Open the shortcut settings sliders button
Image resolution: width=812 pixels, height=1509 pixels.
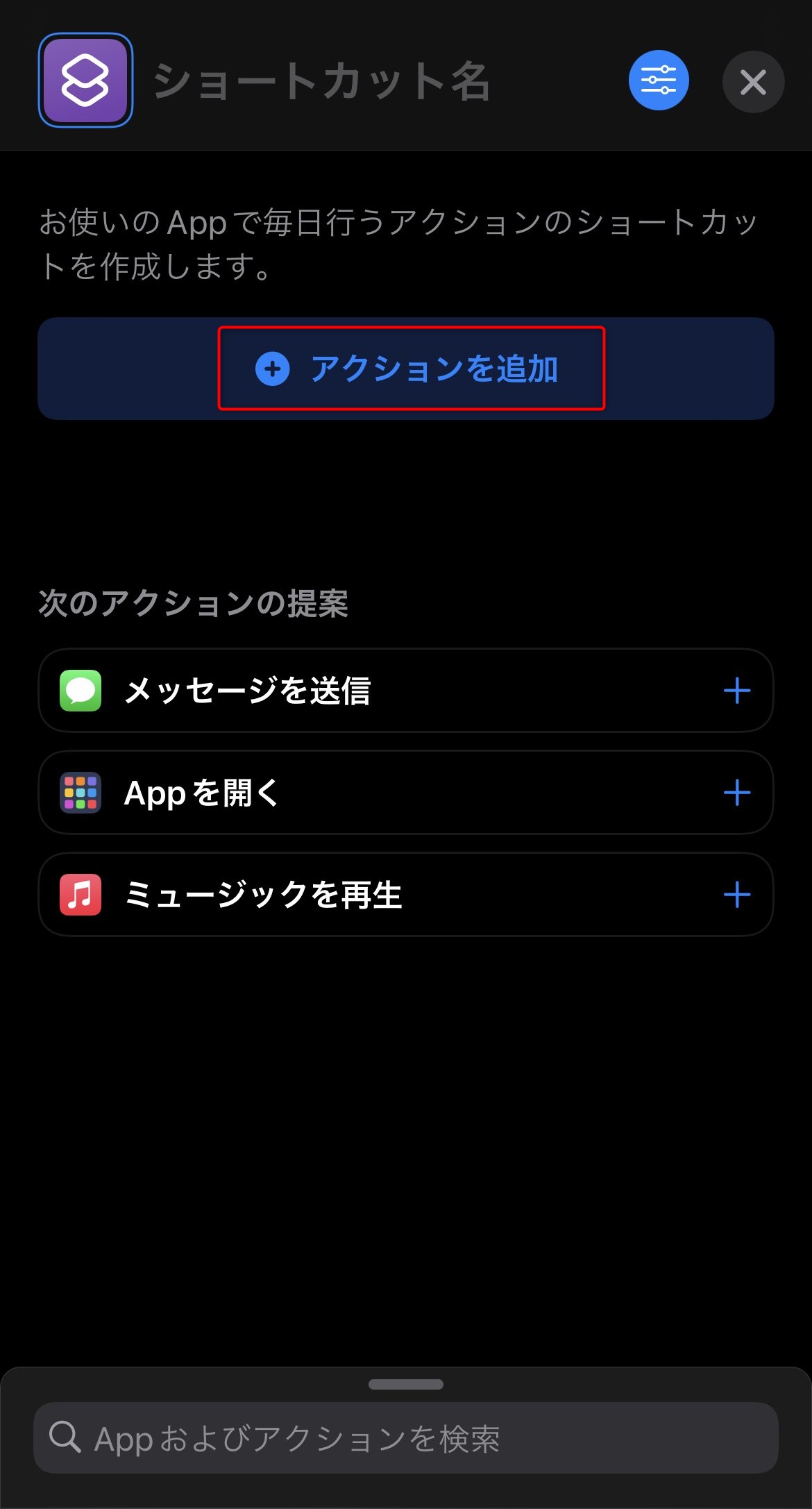(x=659, y=81)
